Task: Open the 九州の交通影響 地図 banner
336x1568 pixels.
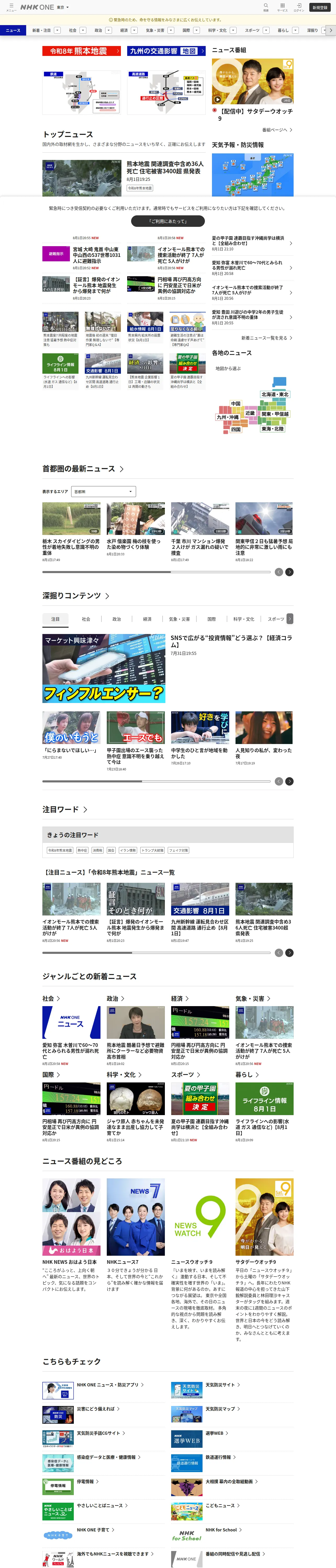Action: click(x=166, y=51)
